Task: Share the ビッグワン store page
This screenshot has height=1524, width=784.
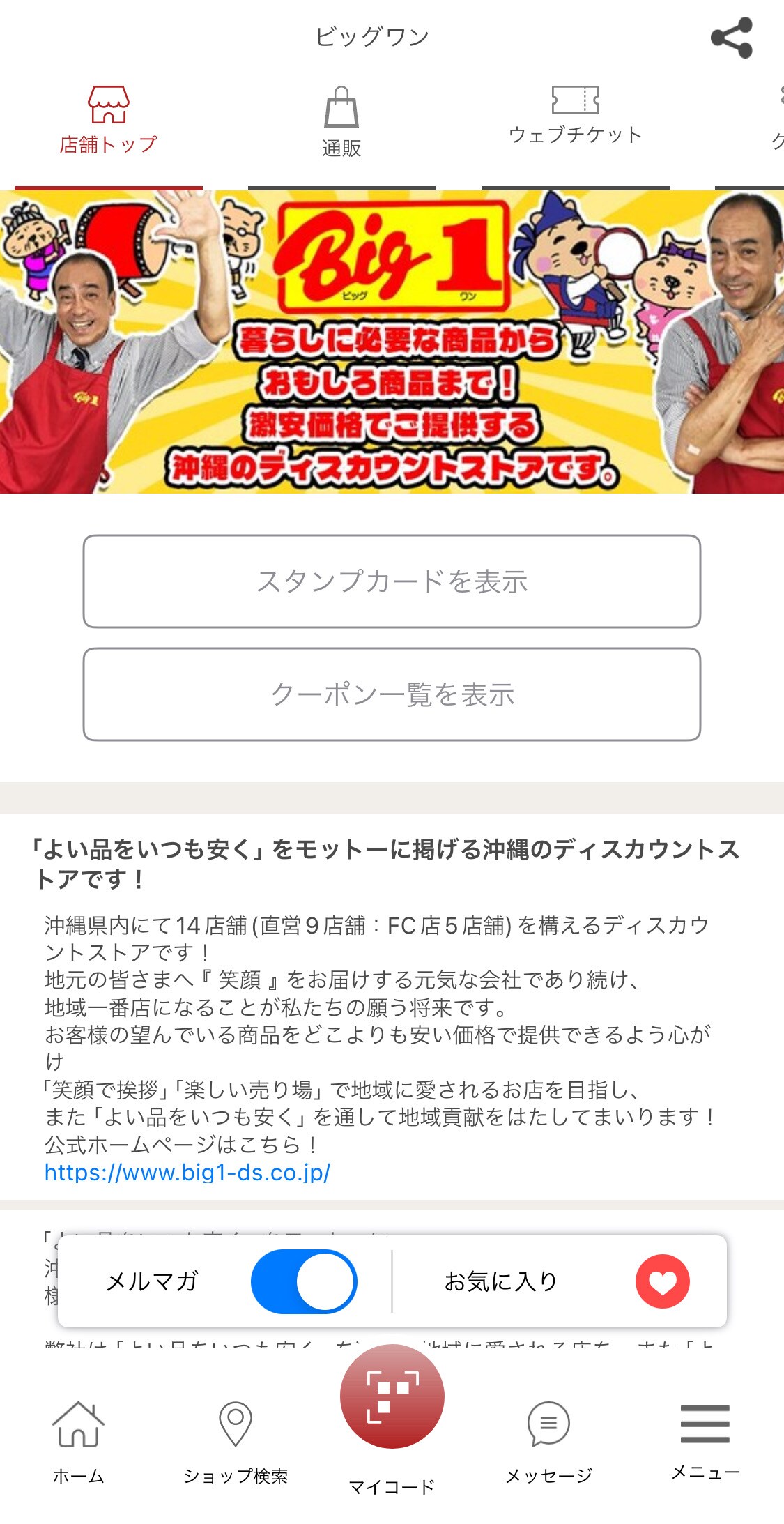Action: point(731,38)
